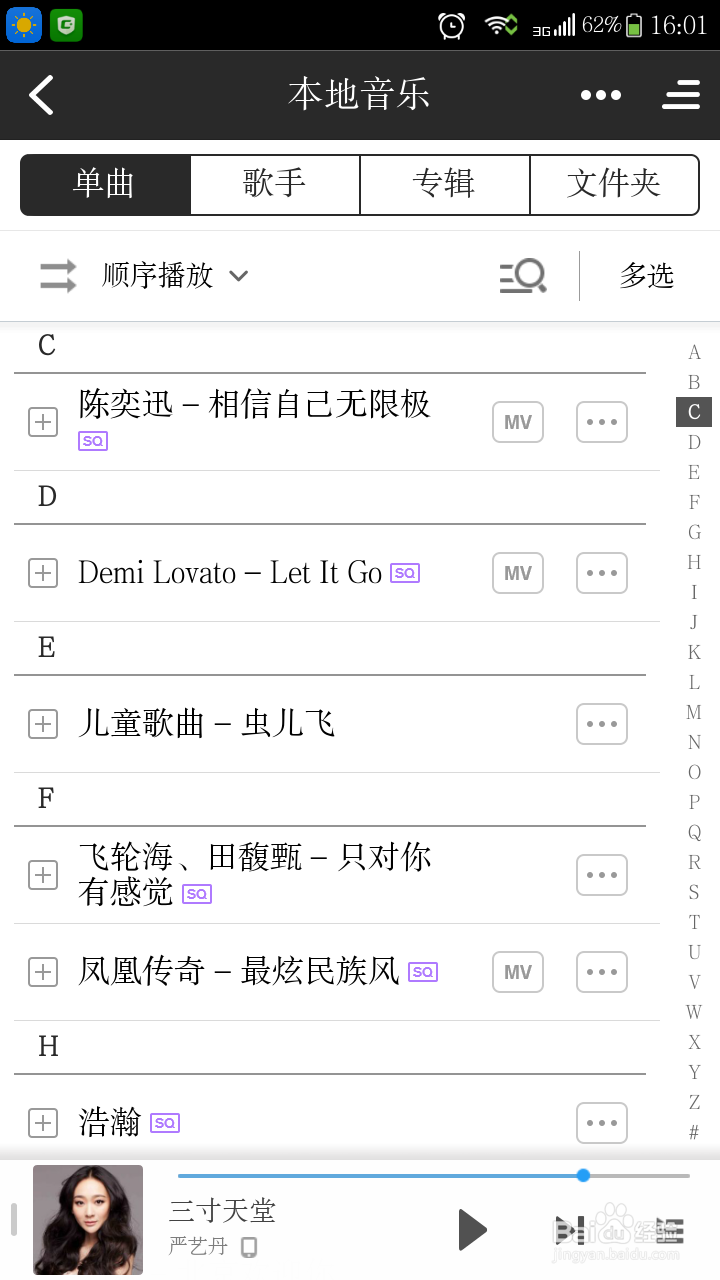Image resolution: width=720 pixels, height=1280 pixels.
Task: Check the plus box beside 浩瀚
Action: (42, 1123)
